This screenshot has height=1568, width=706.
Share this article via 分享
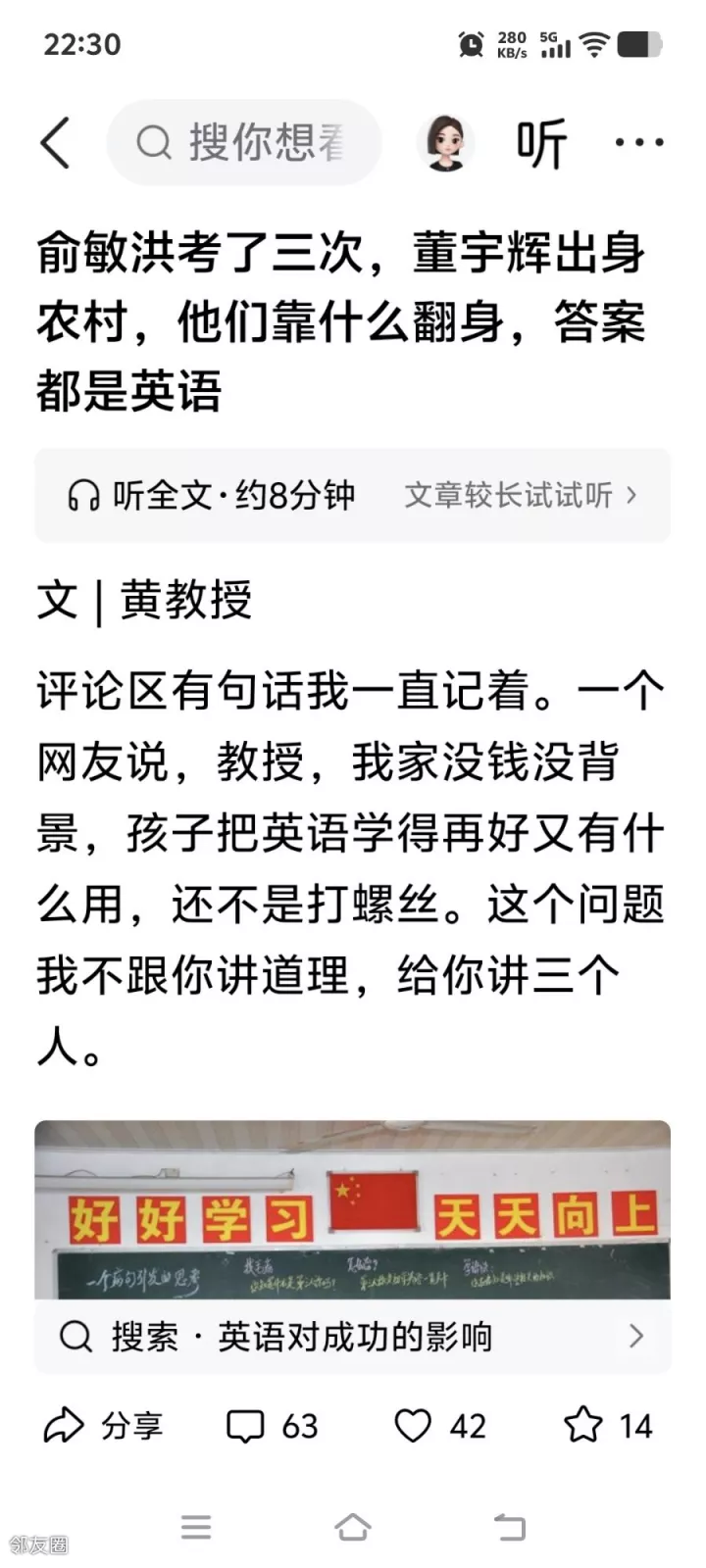pyautogui.click(x=103, y=1426)
